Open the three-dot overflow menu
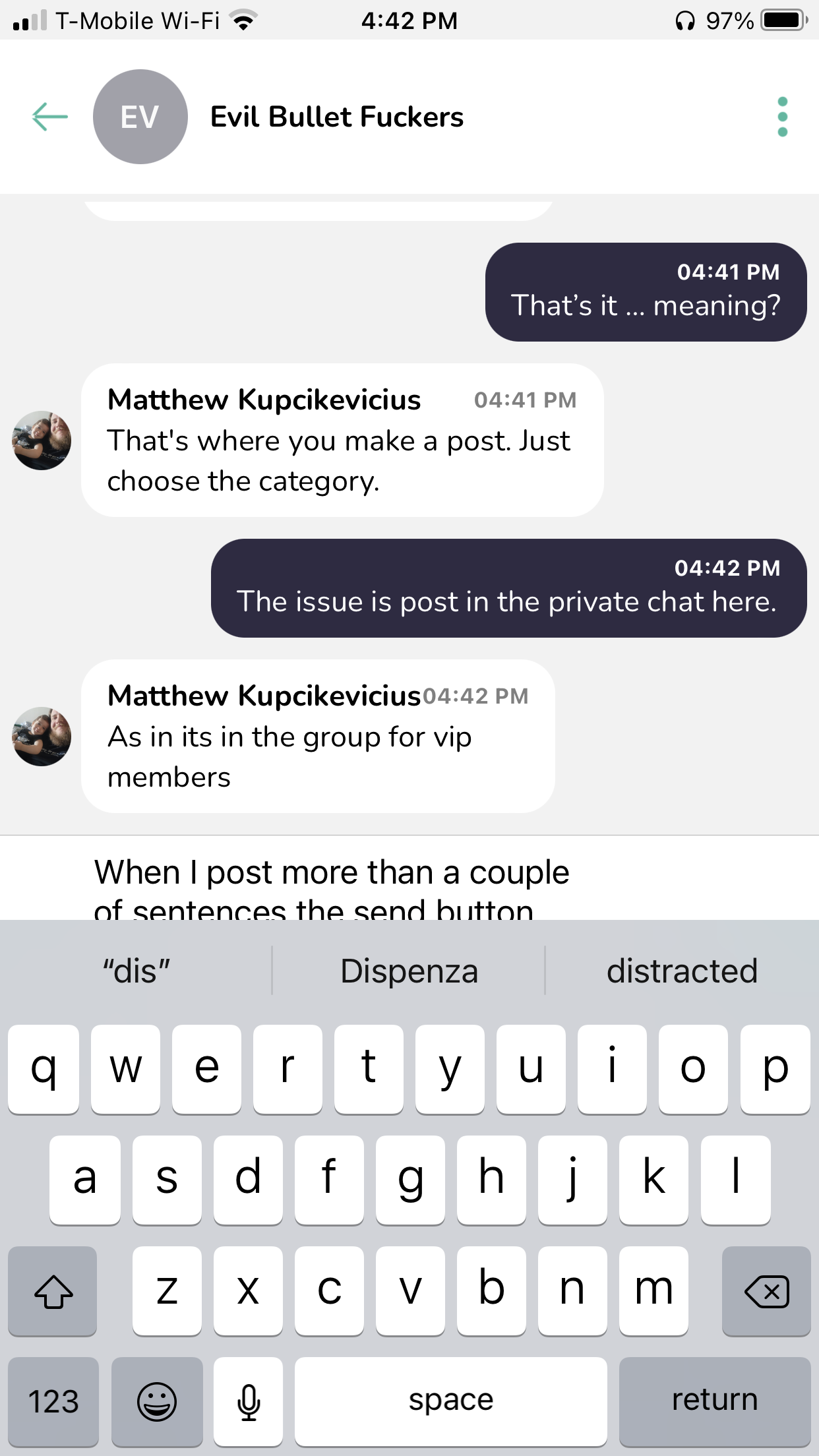The image size is (819, 1456). tap(782, 117)
